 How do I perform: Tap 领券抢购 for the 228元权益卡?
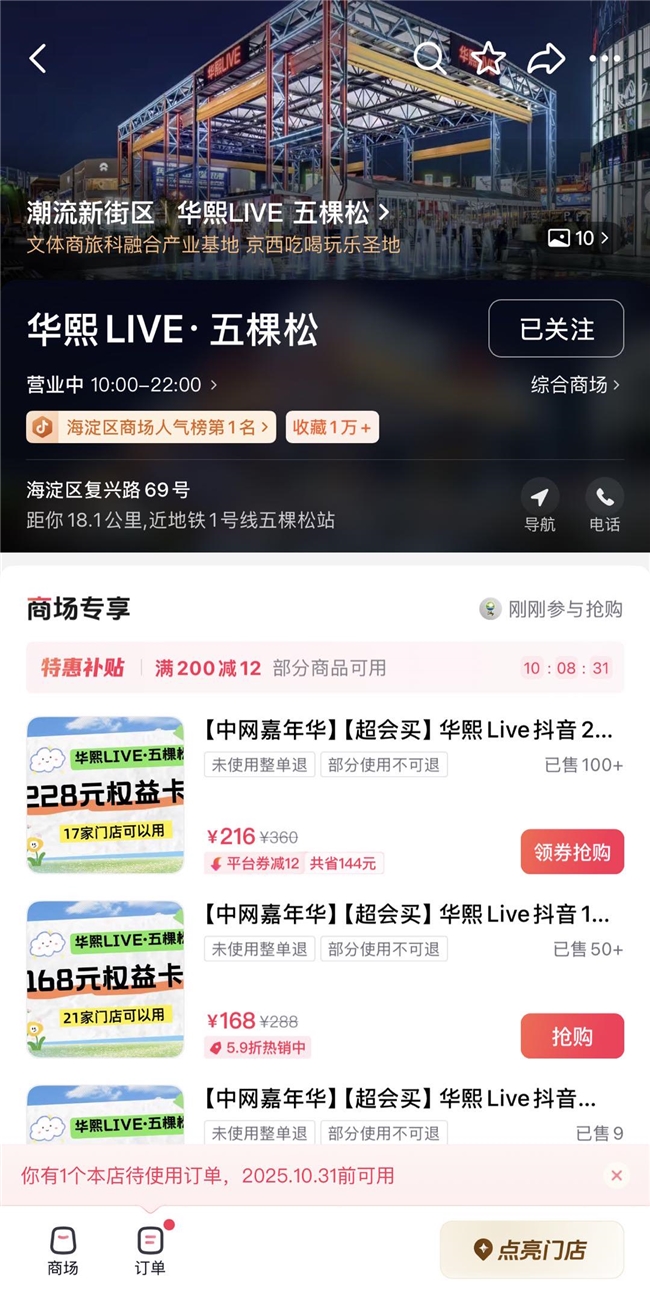coord(572,852)
